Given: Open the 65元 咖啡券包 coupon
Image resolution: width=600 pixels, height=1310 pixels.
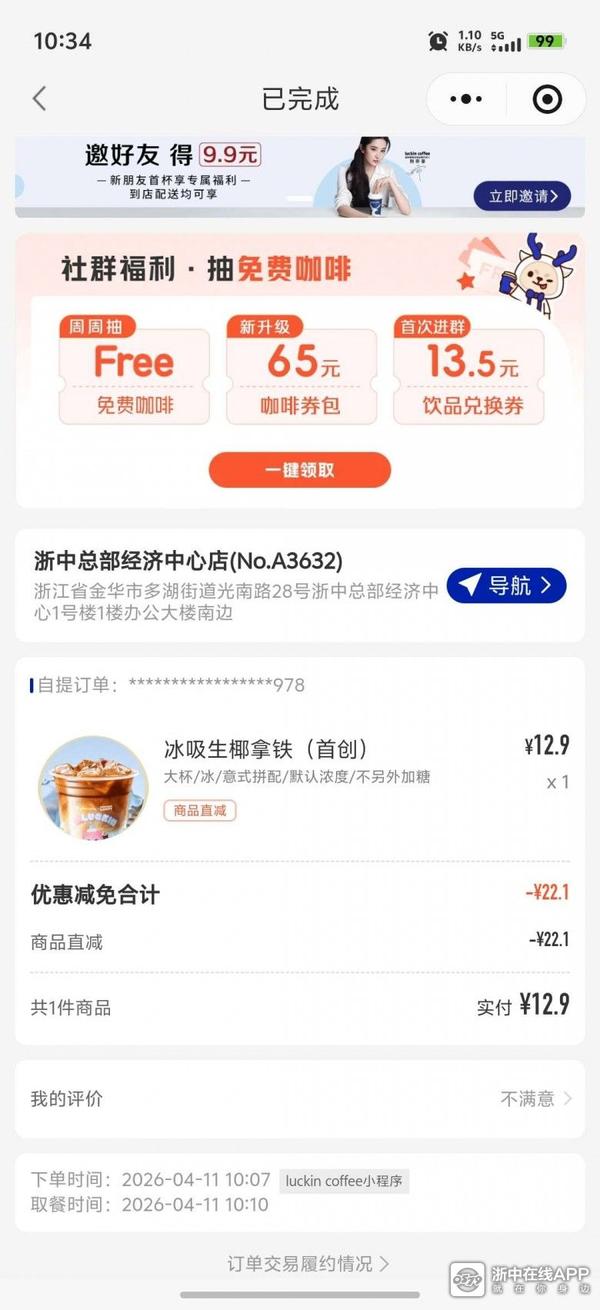Looking at the screenshot, I should point(301,374).
